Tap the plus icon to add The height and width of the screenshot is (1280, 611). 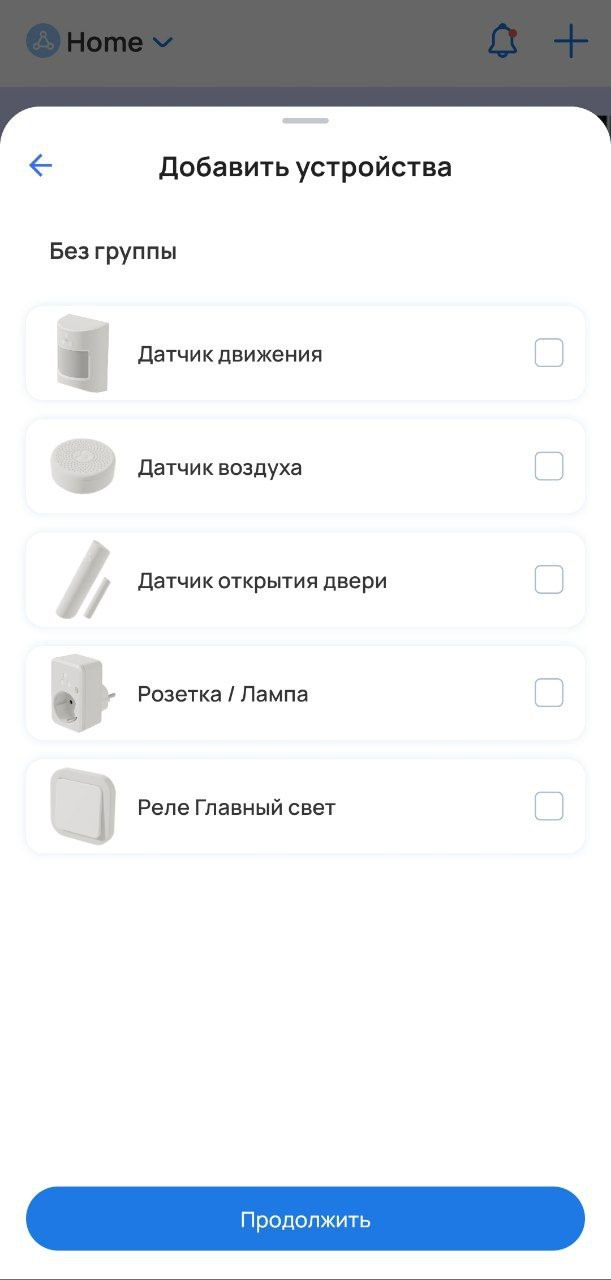click(571, 42)
